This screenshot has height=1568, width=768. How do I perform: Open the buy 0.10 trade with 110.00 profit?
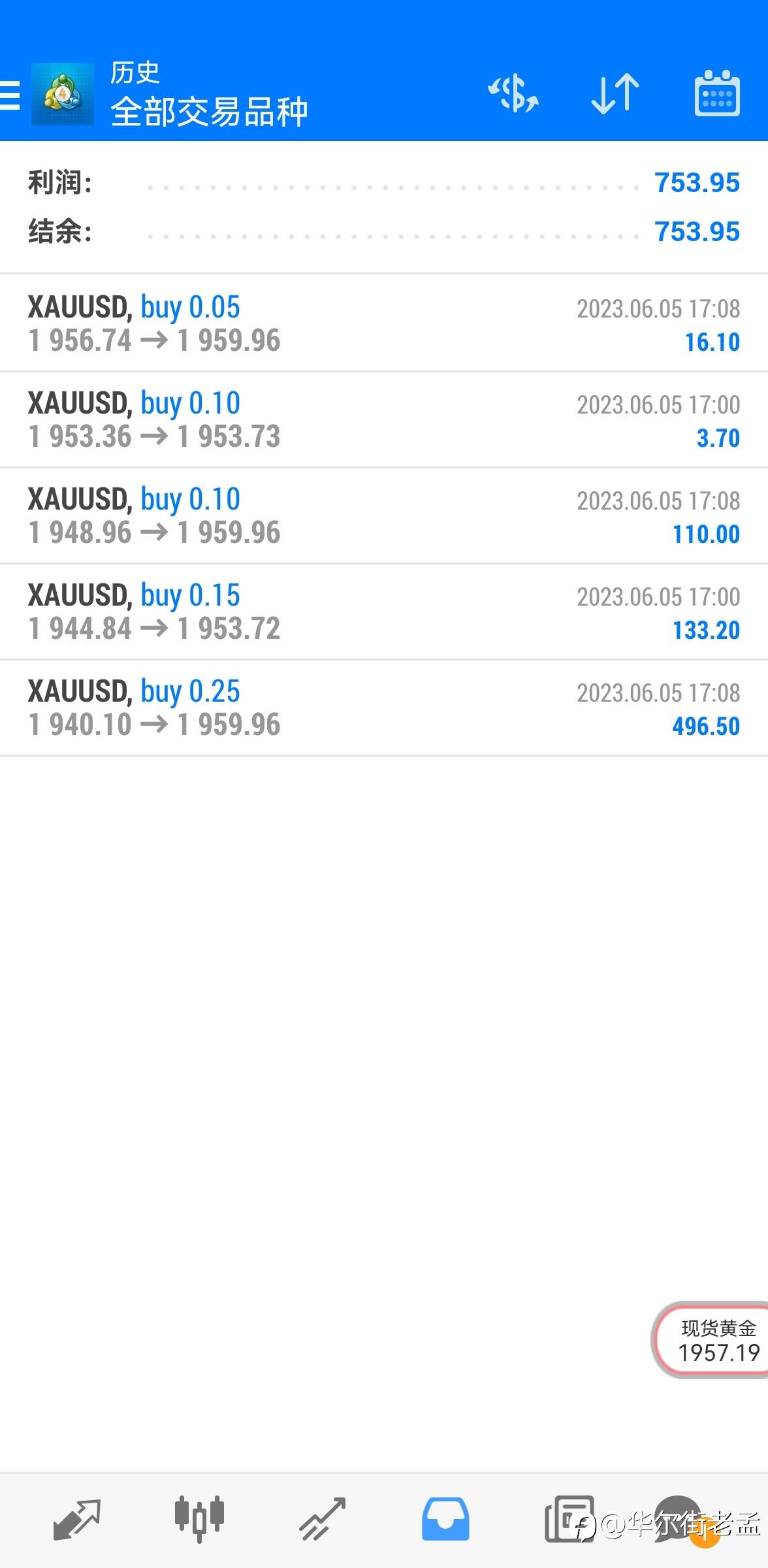pos(384,515)
